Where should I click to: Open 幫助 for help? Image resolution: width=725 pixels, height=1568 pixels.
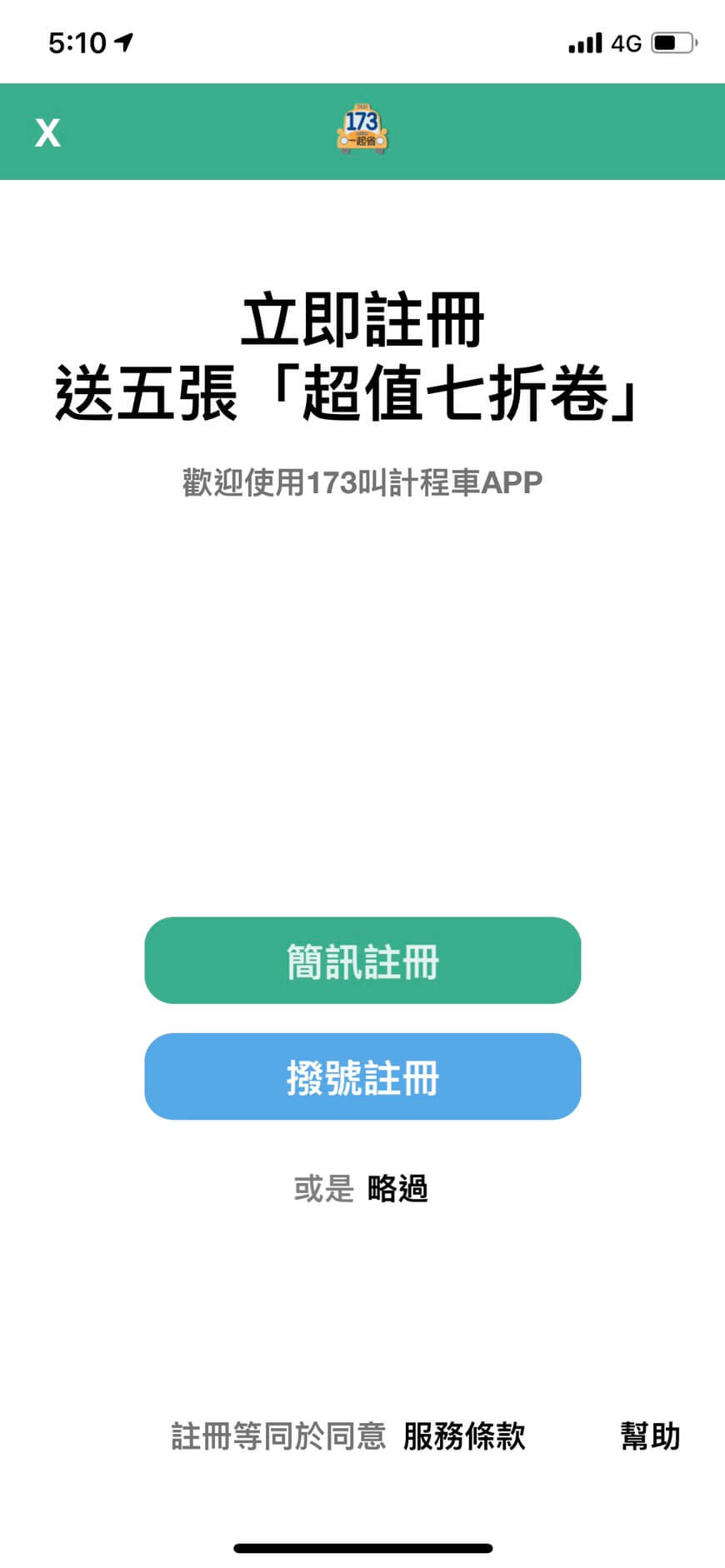coord(651,1436)
